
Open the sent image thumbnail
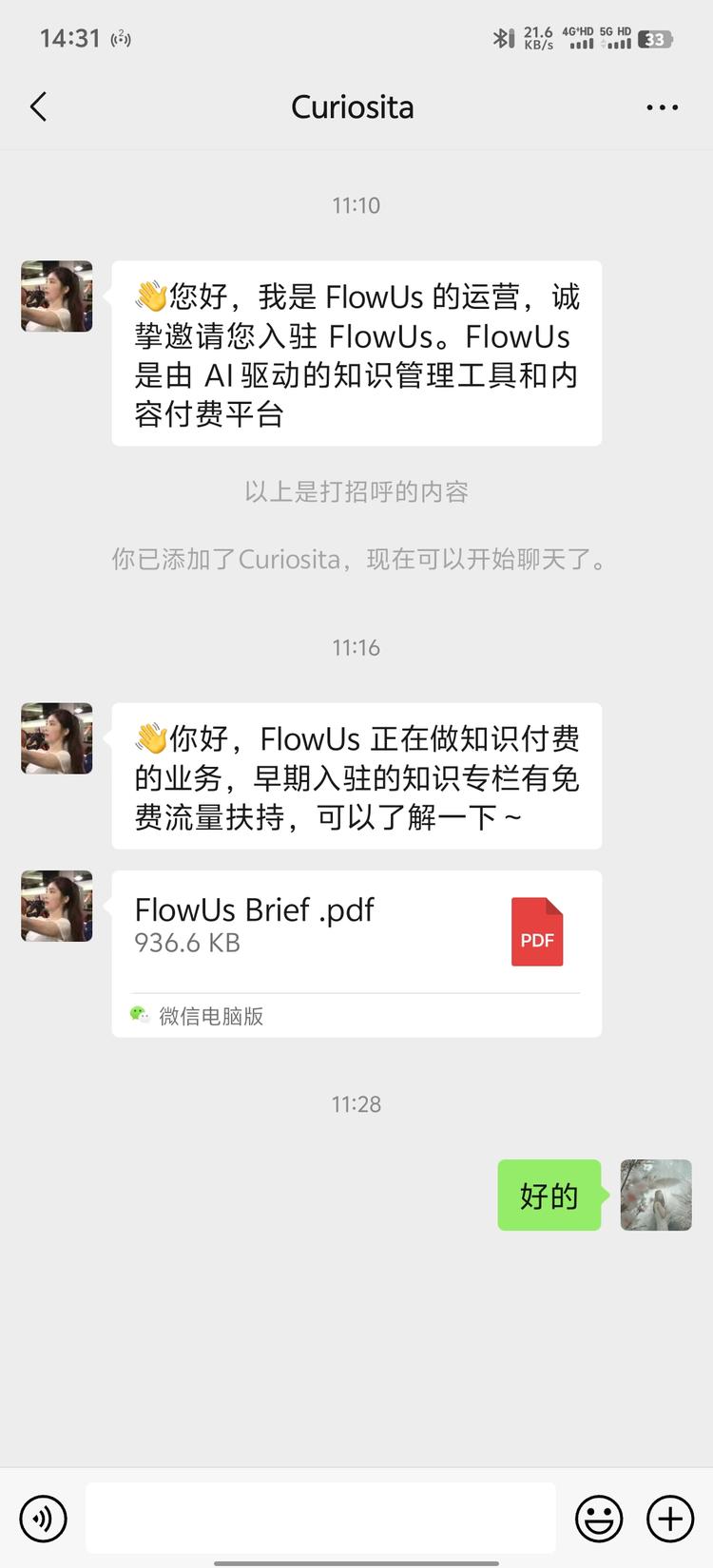pos(655,1195)
